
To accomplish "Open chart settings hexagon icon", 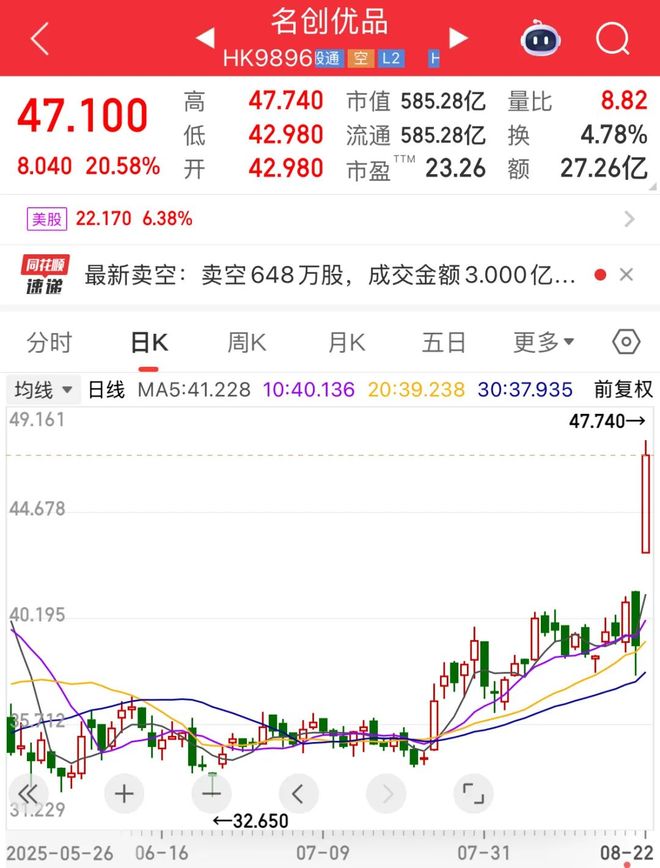I will coord(625,343).
